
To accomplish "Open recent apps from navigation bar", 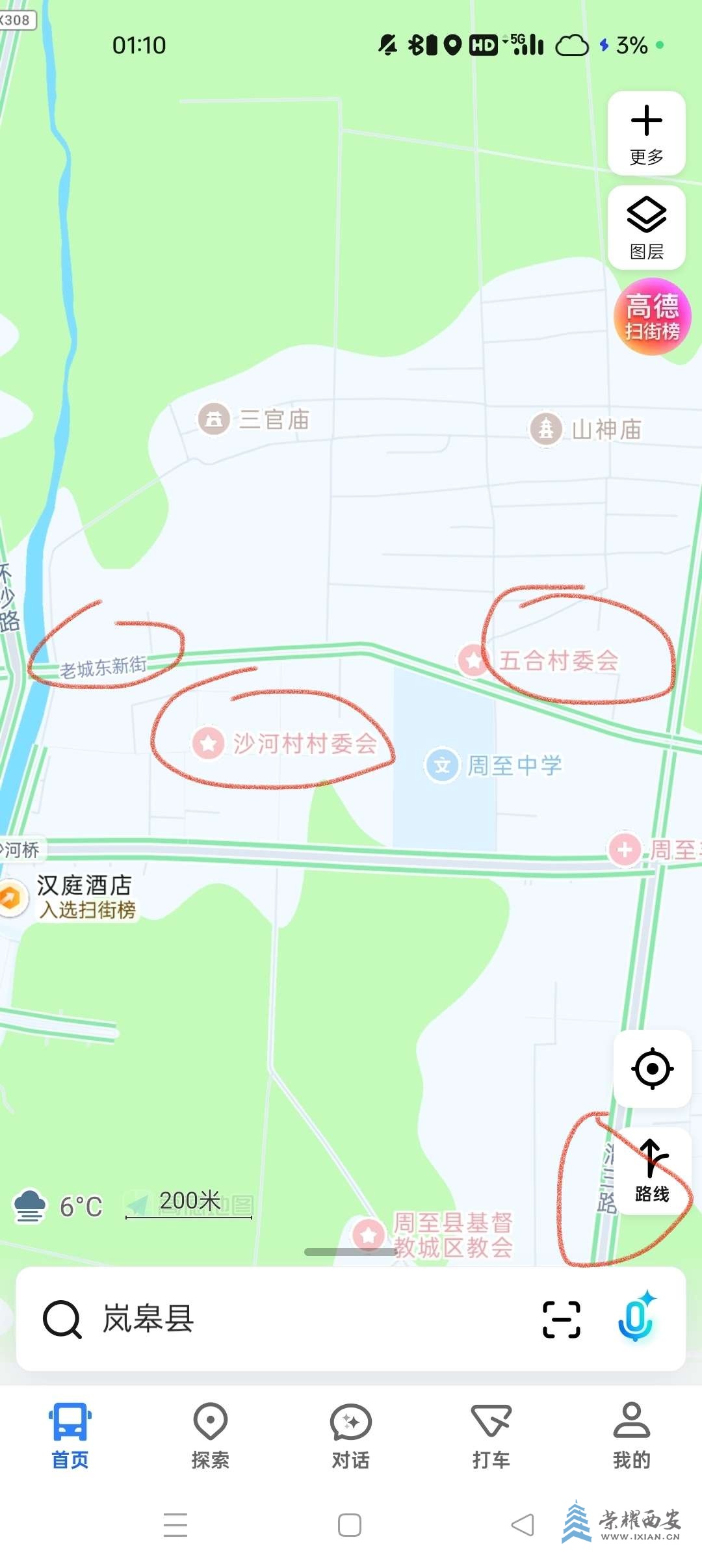I will pyautogui.click(x=175, y=1525).
